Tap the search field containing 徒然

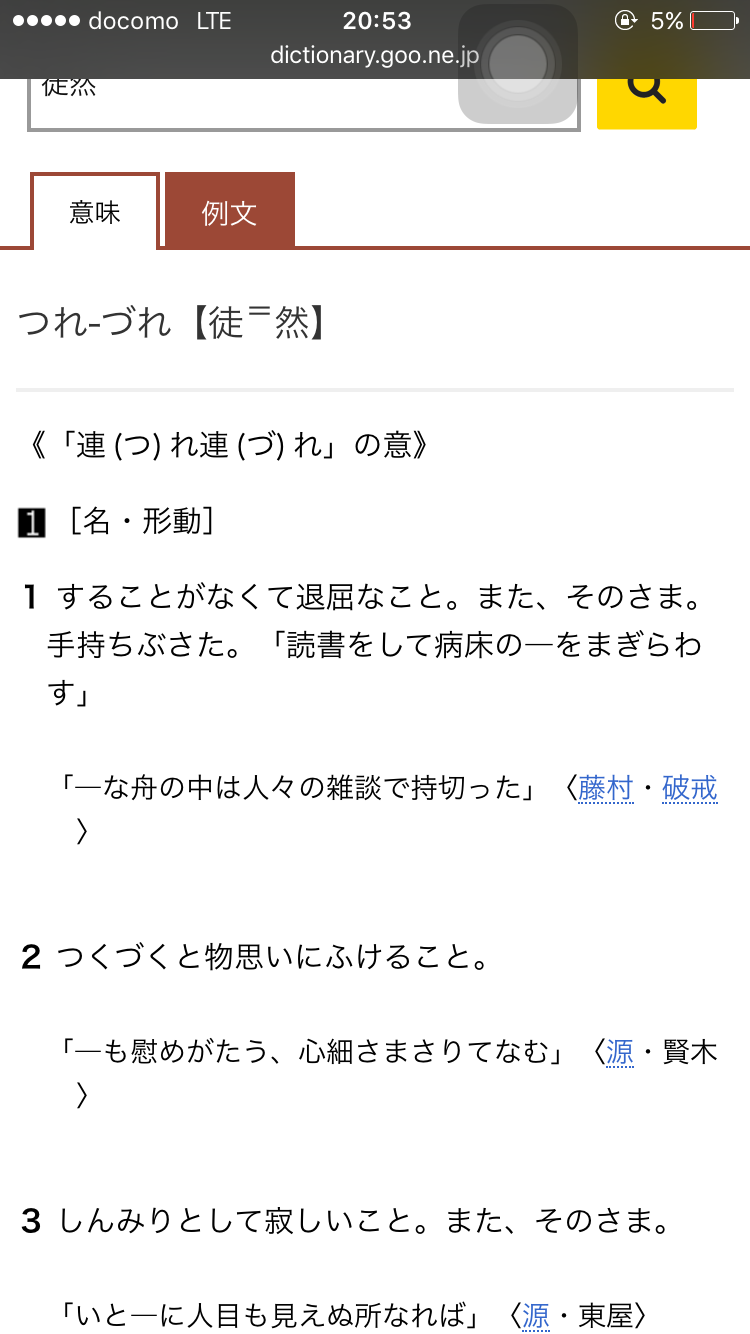tap(240, 100)
